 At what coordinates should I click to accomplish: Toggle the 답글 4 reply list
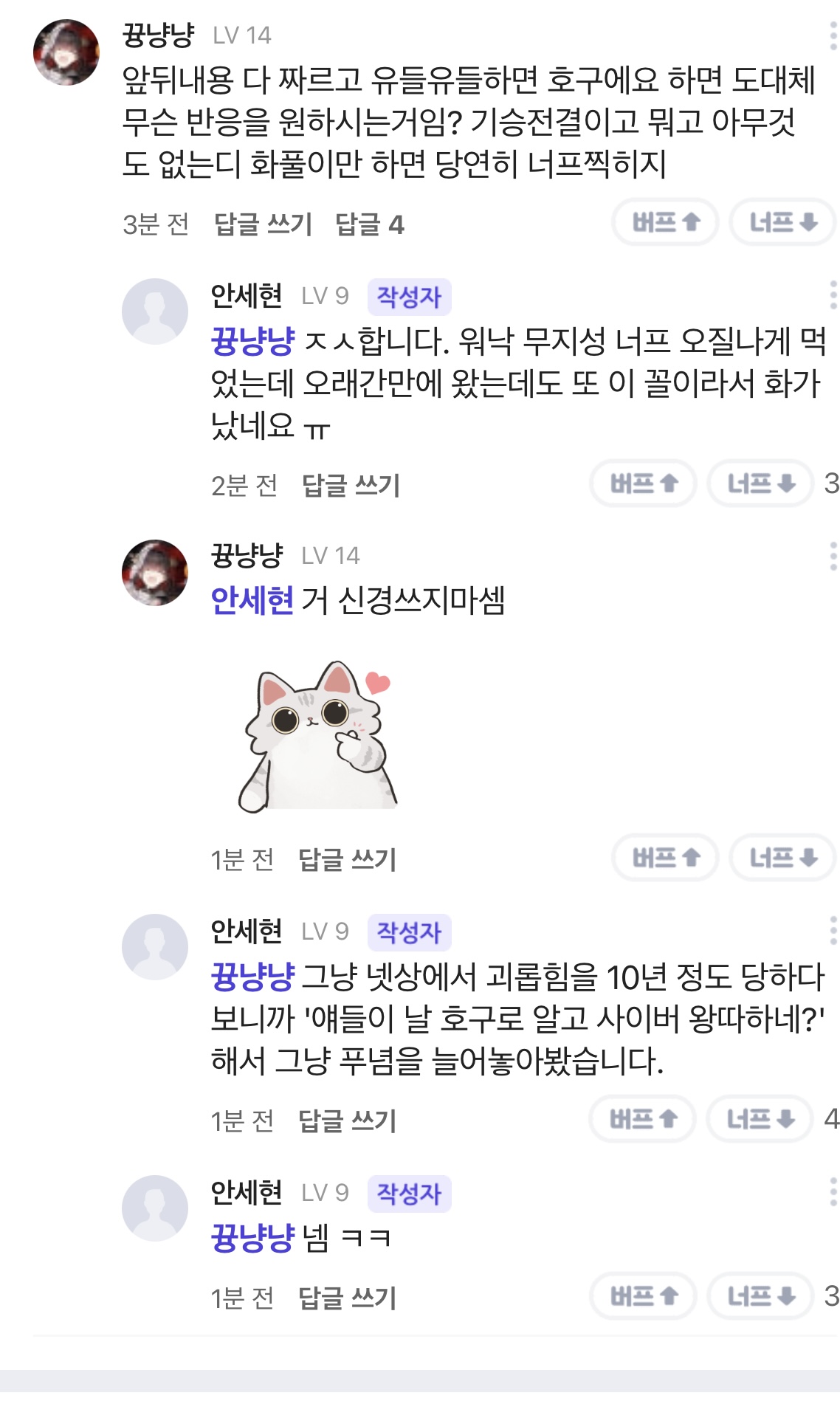click(369, 224)
